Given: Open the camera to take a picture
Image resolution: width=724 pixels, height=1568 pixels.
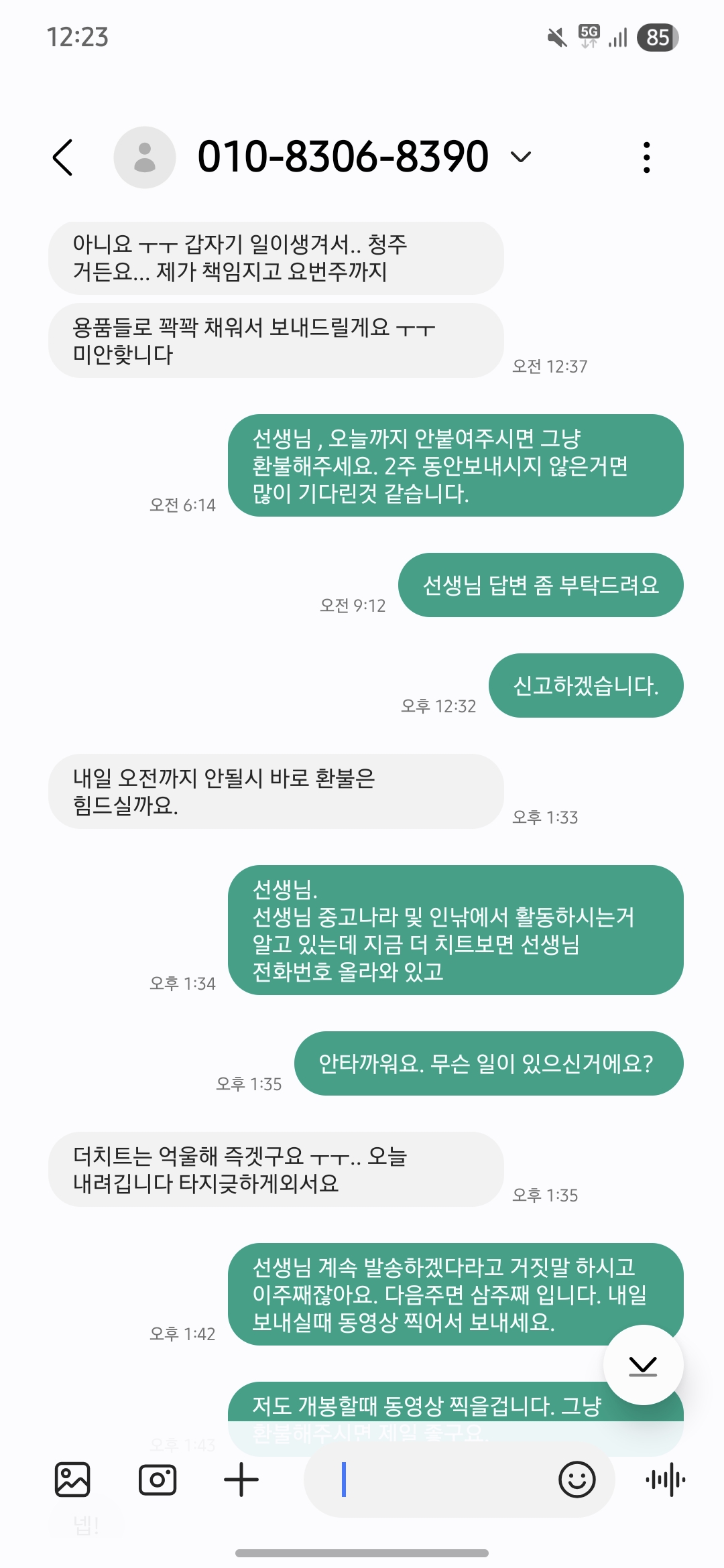Looking at the screenshot, I should [x=158, y=1480].
